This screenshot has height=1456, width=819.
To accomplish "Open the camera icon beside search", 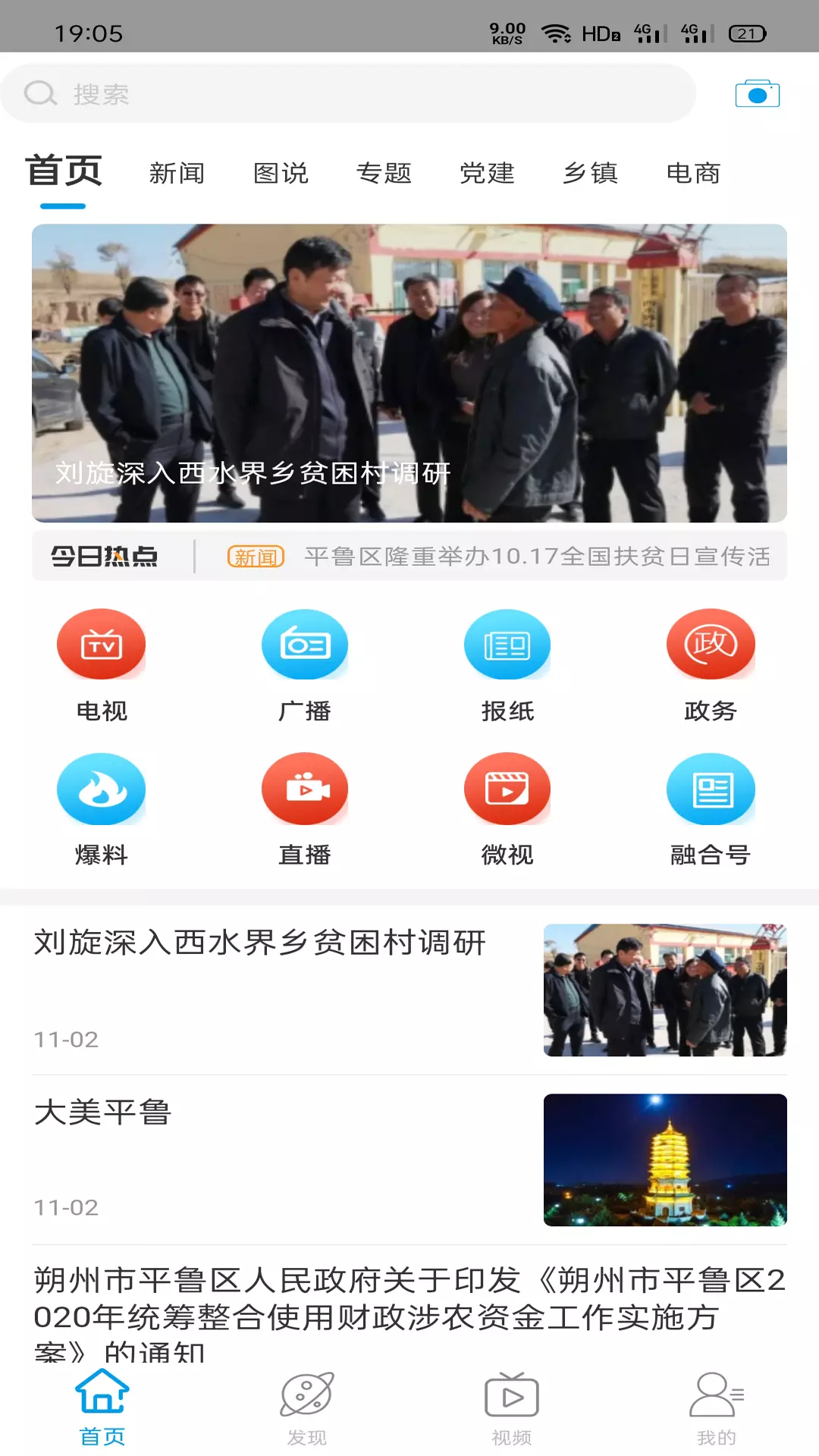I will [757, 94].
